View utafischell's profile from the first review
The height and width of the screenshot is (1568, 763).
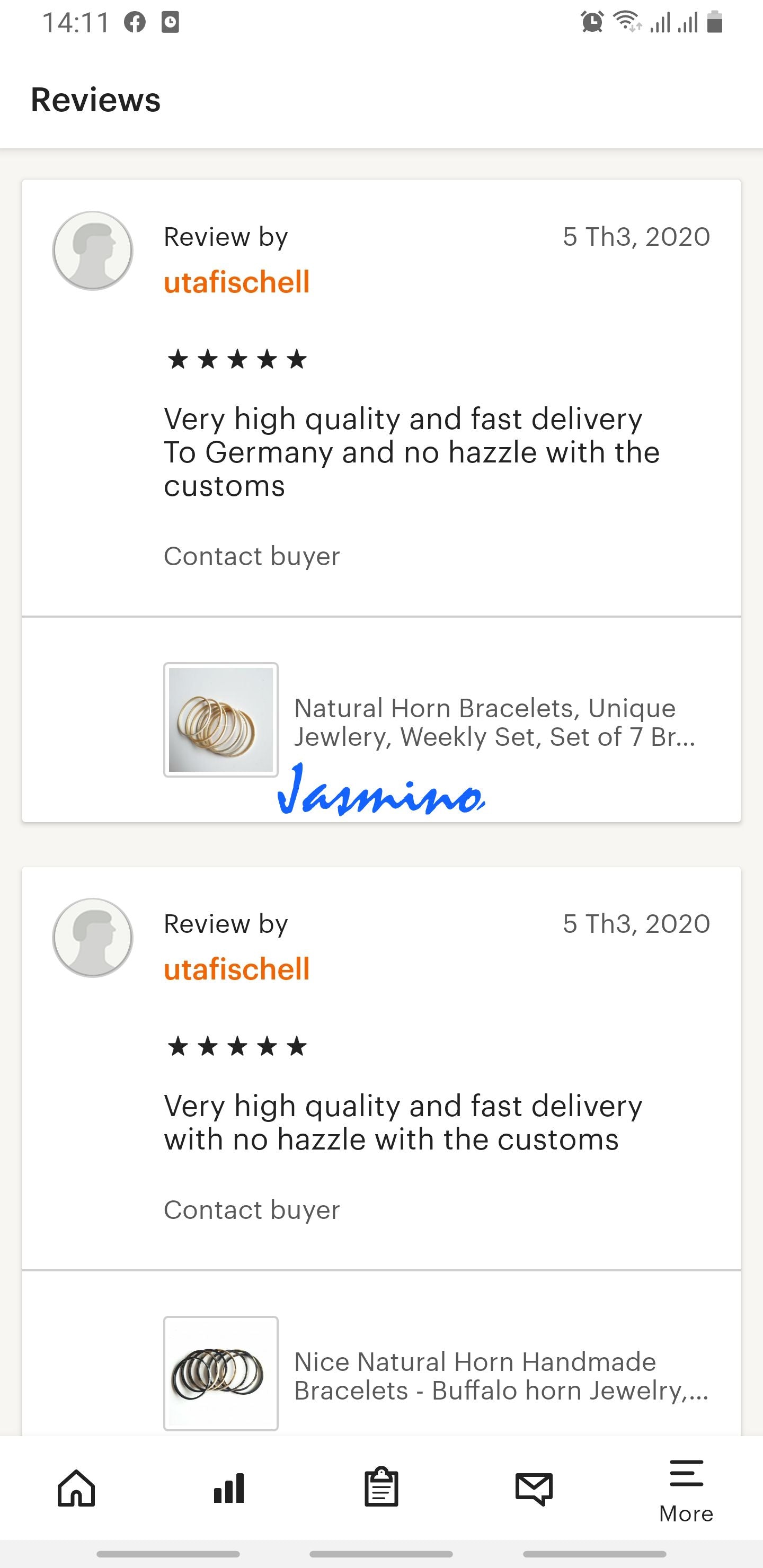[x=237, y=282]
